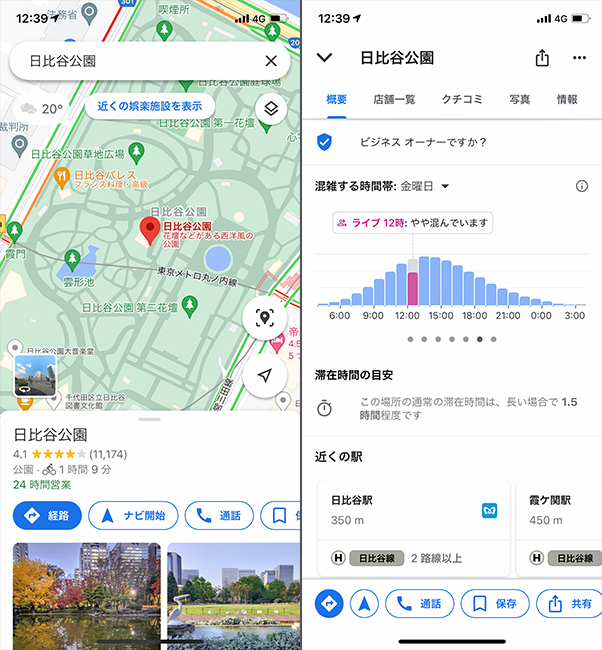Tap the 経路 directions button
This screenshot has height=650, width=602.
click(47, 516)
